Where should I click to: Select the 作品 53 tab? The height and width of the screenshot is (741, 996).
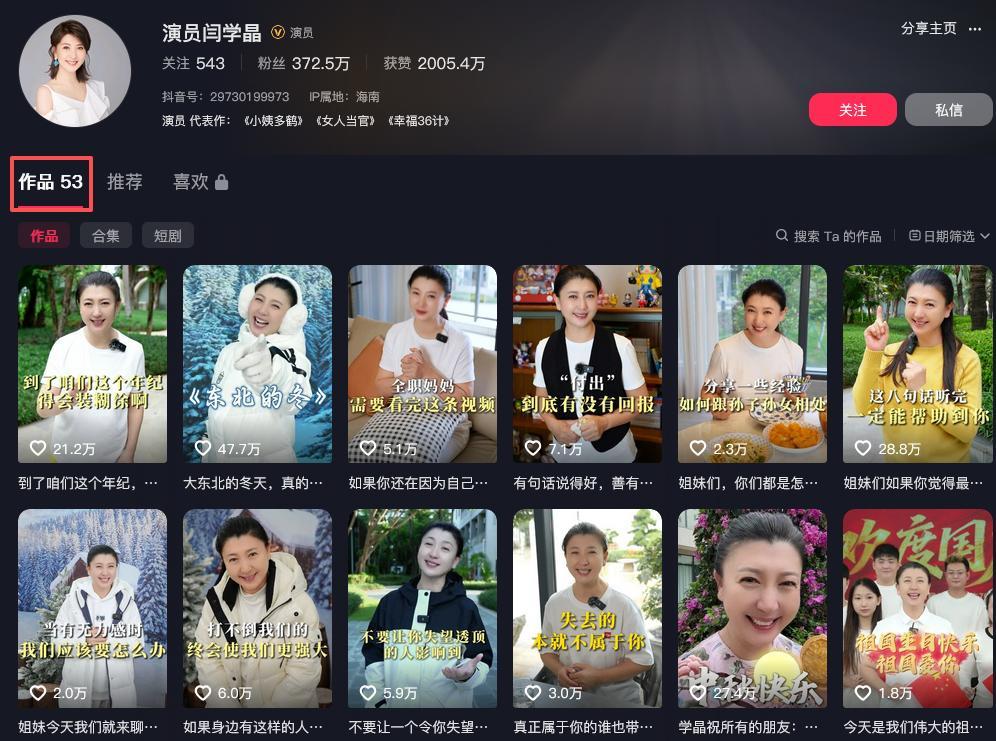tap(51, 182)
